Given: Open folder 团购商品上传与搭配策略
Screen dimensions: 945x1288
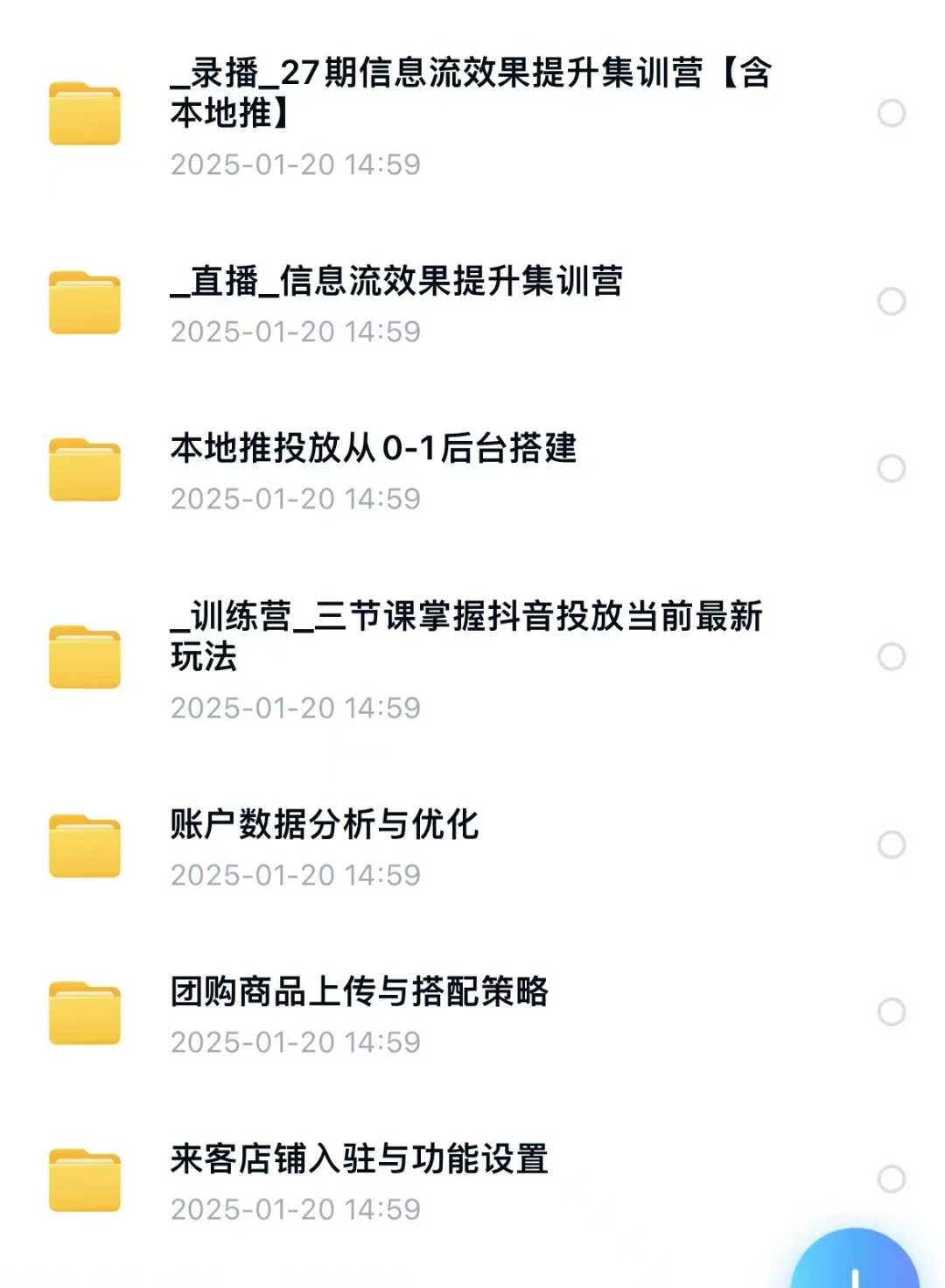Looking at the screenshot, I should tap(360, 992).
